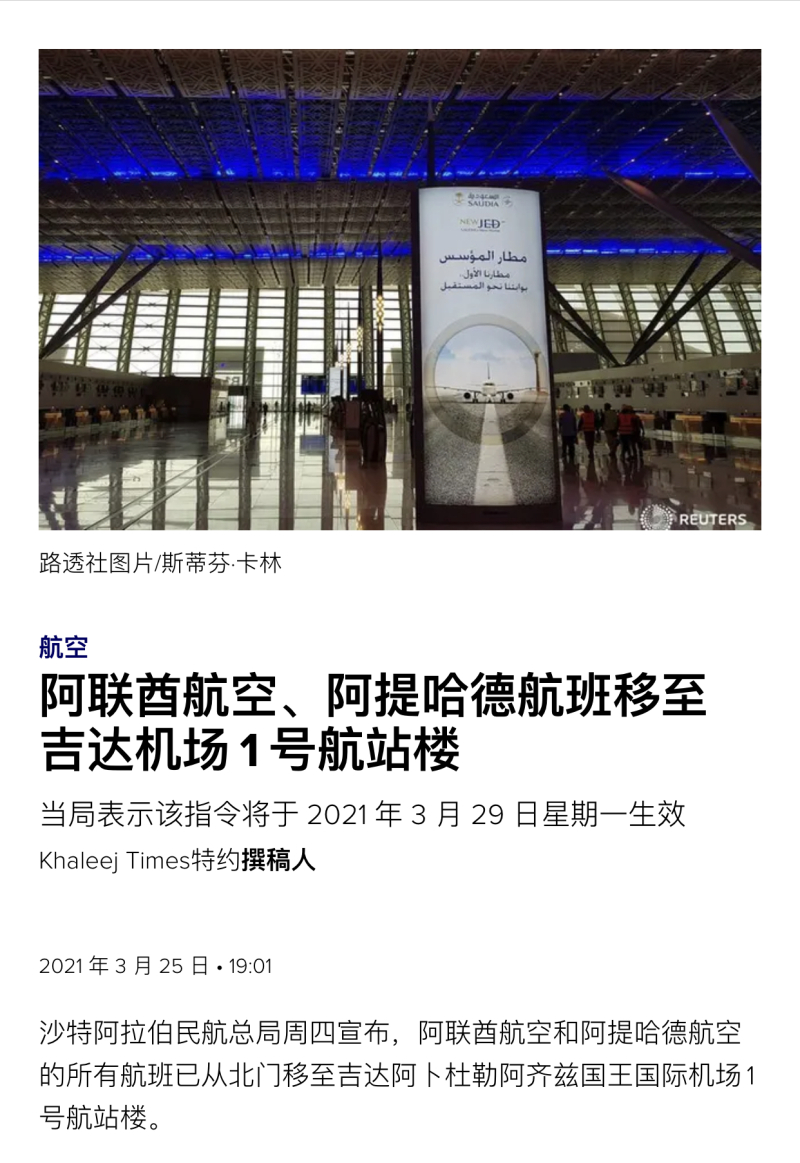Open the 撰稿人 author link
Image resolution: width=800 pixels, height=1163 pixels.
[x=278, y=861]
